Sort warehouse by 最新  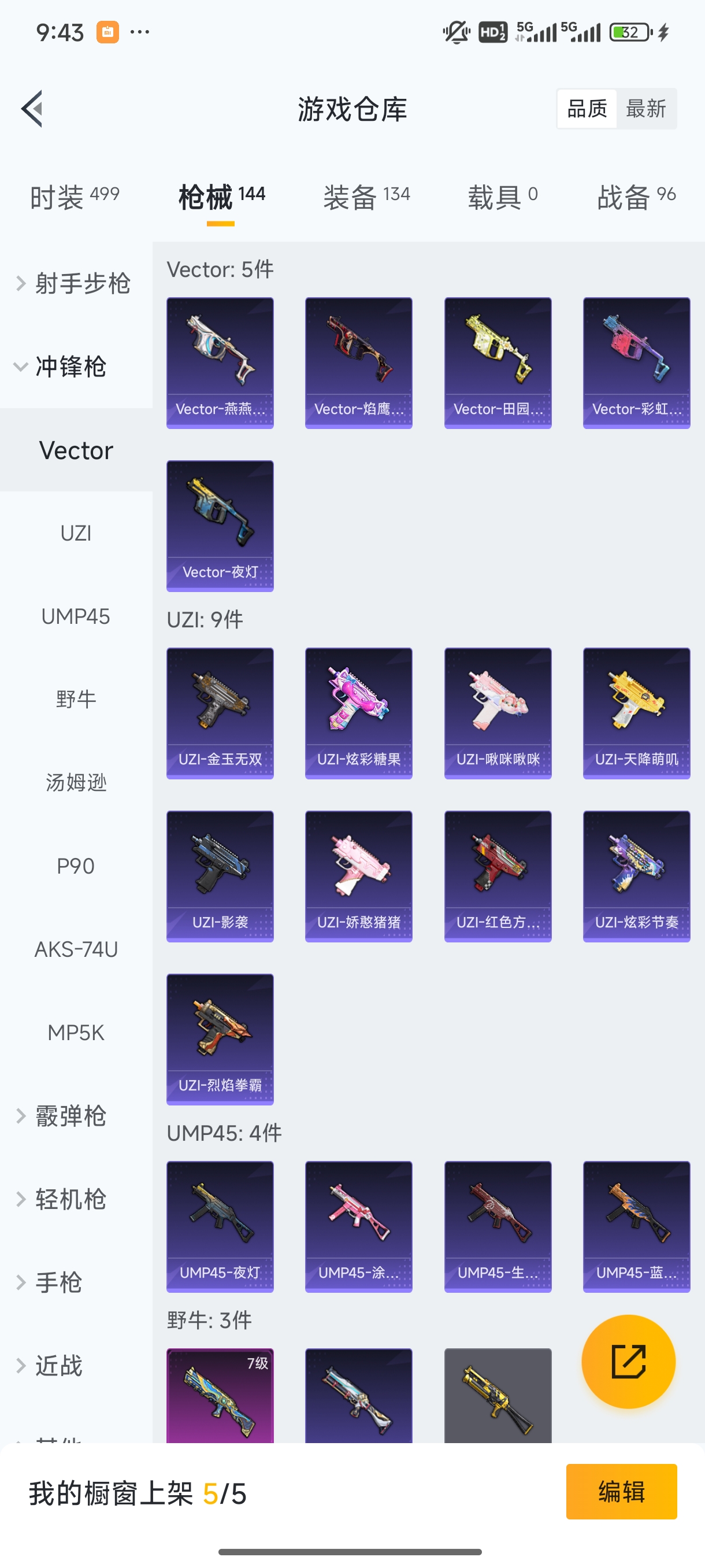click(645, 109)
